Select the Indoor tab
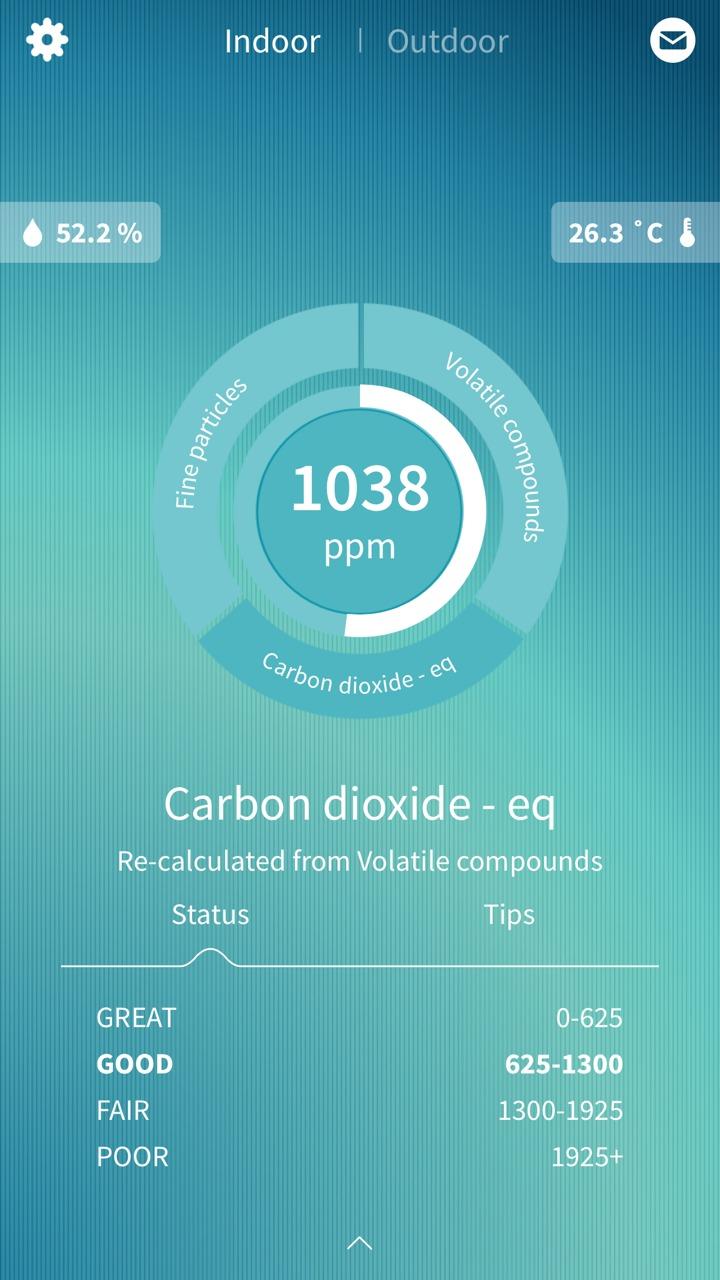 pyautogui.click(x=272, y=41)
